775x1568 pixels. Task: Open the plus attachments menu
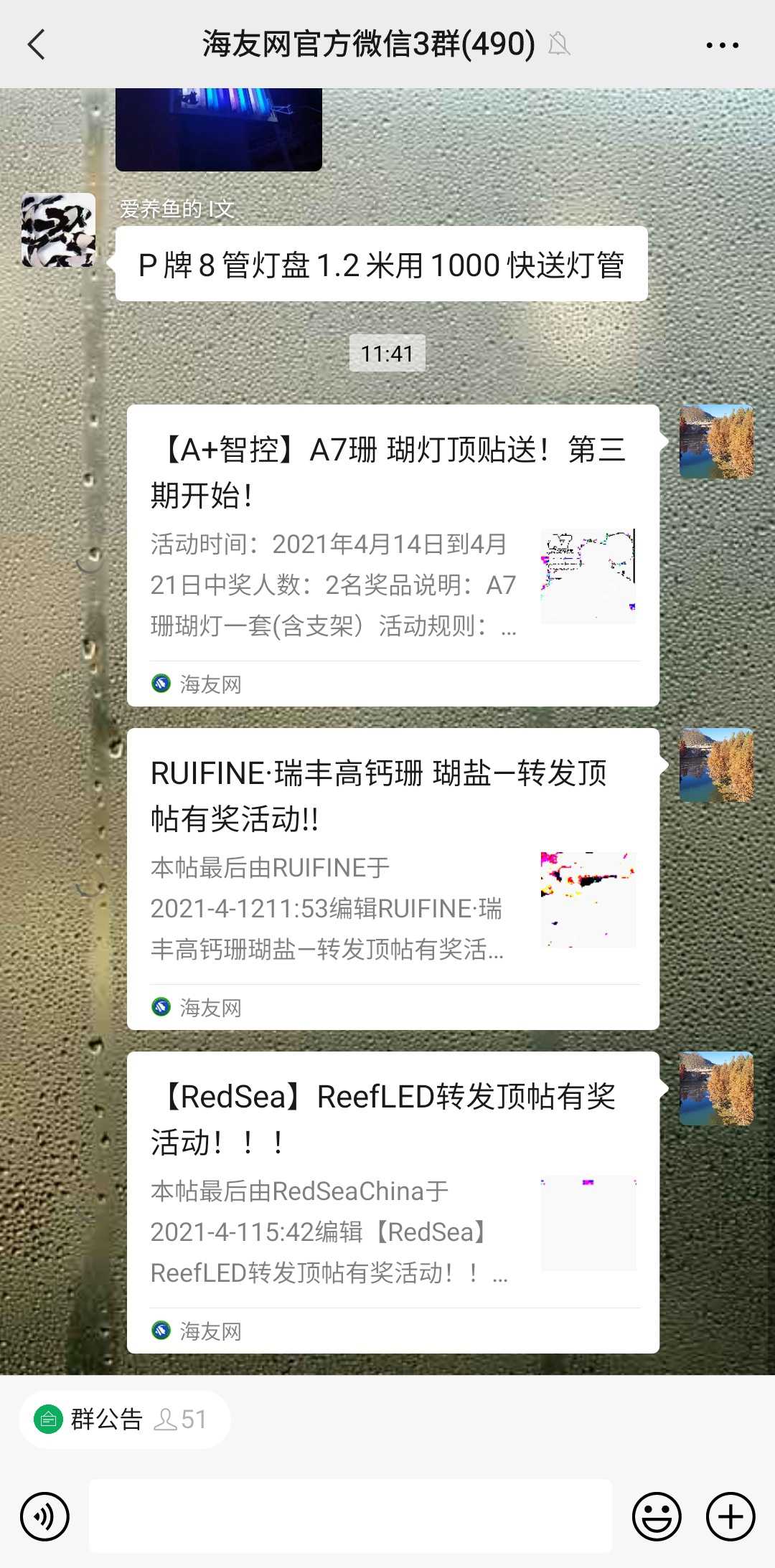[x=730, y=1516]
